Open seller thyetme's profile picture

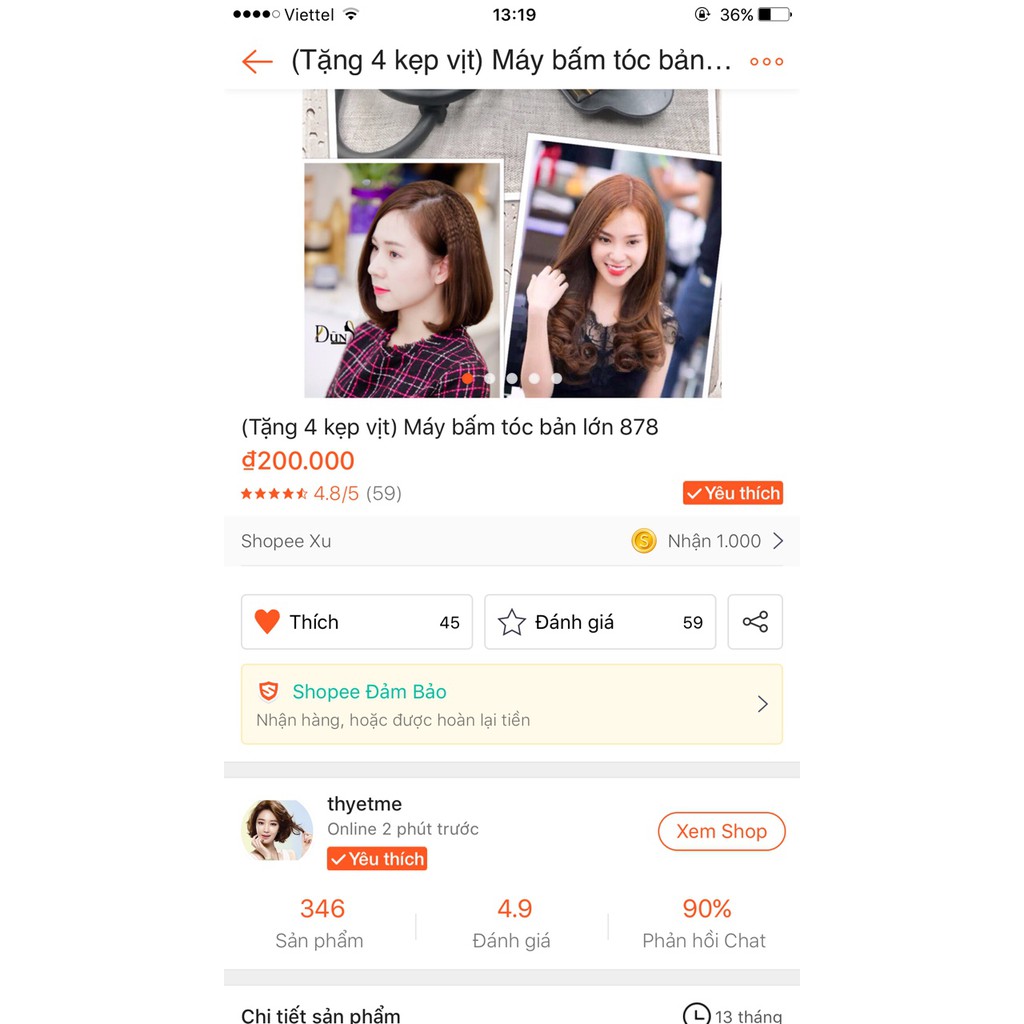[277, 830]
